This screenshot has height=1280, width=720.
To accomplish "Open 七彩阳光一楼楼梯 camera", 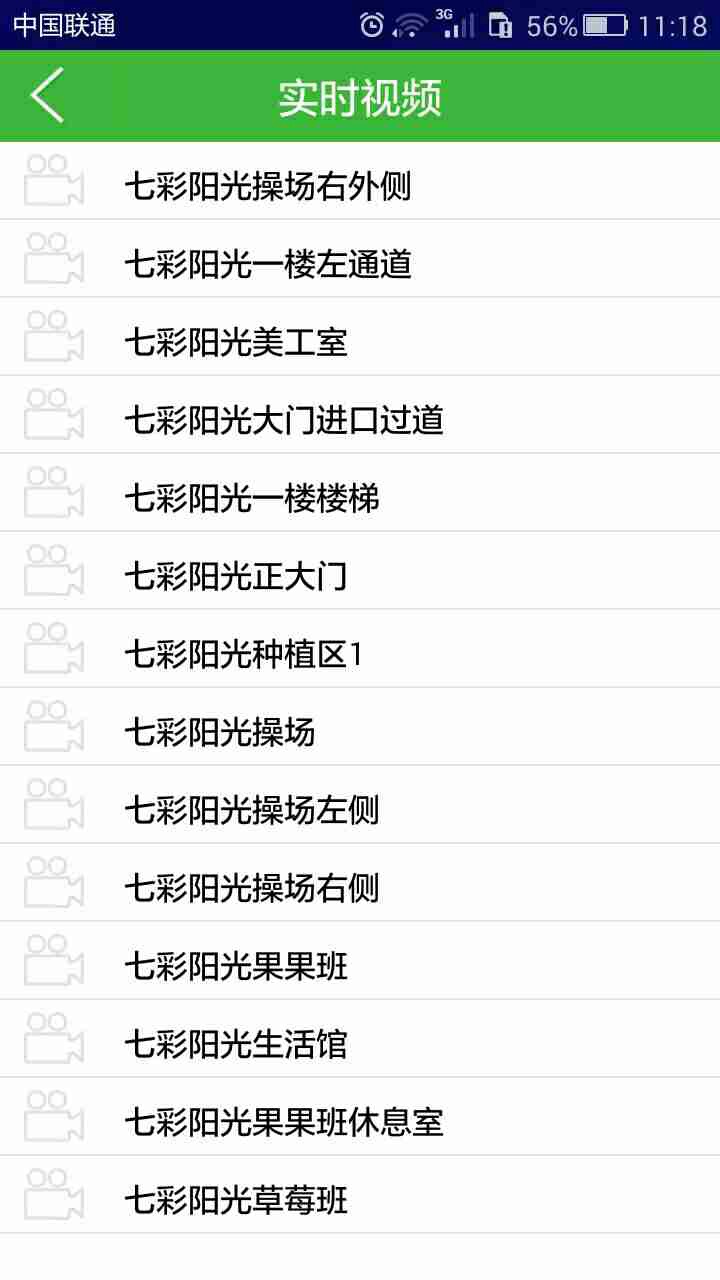I will [360, 493].
